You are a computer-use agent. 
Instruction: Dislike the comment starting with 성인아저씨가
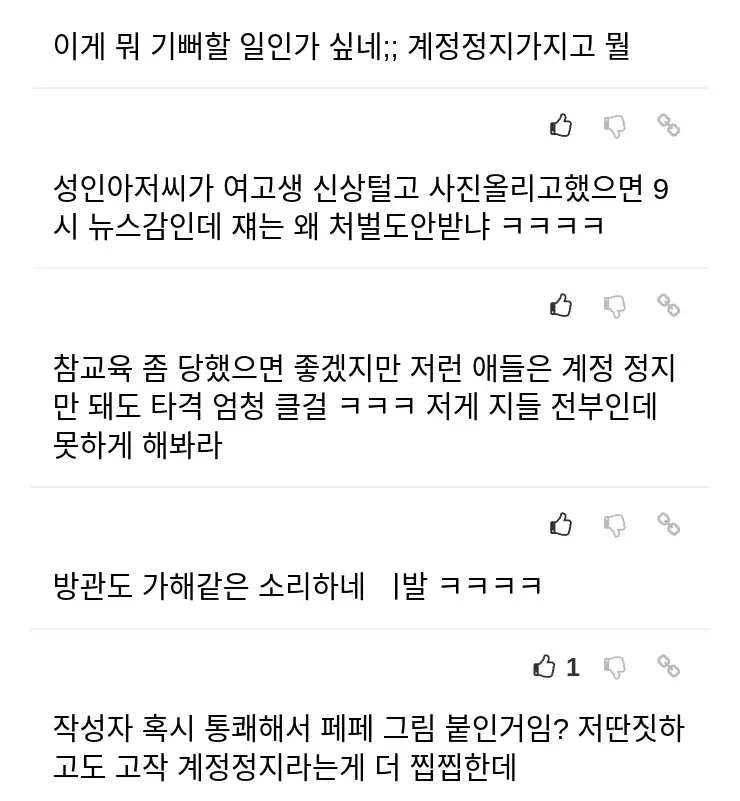tap(615, 125)
